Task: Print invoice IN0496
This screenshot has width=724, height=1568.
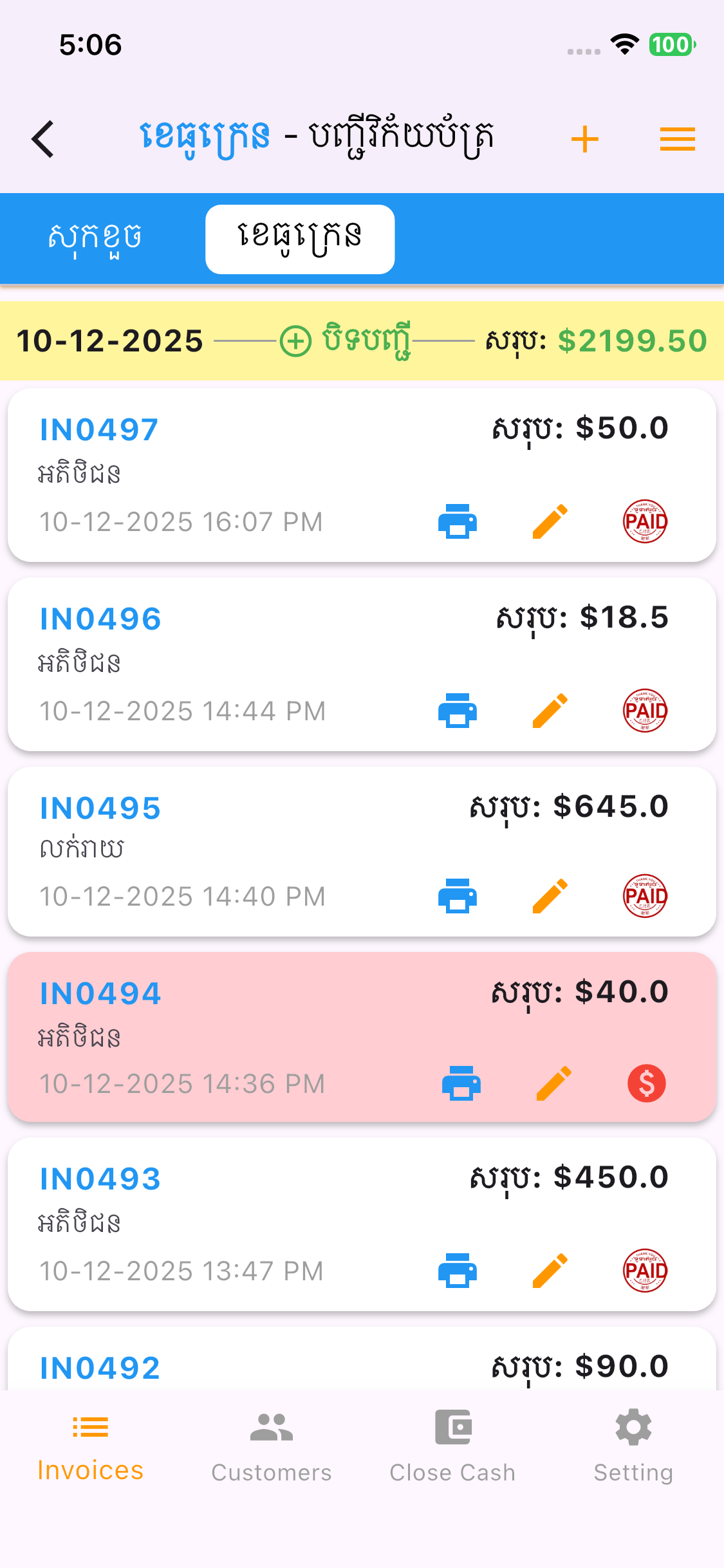Action: tap(458, 711)
